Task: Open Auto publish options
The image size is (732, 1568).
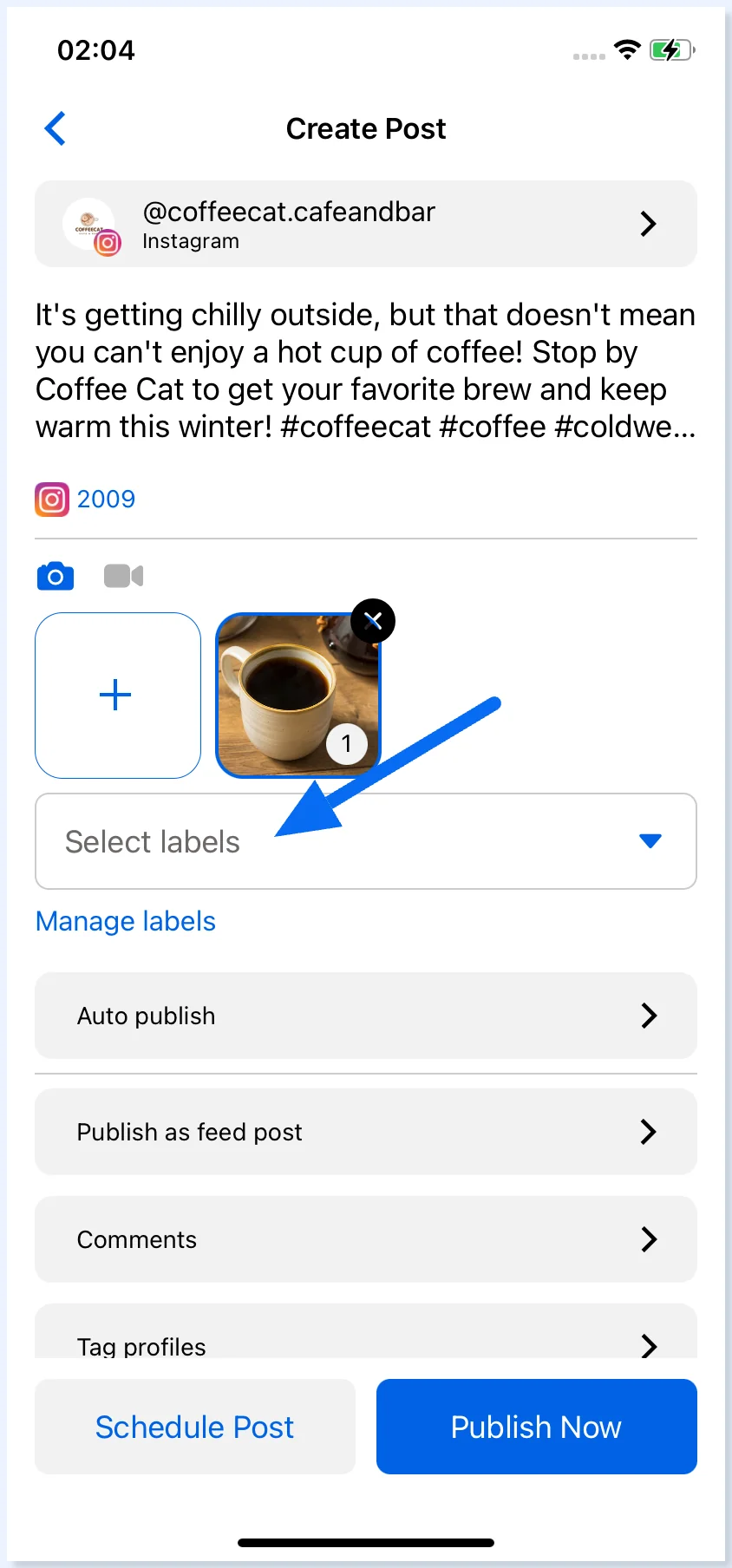Action: tap(366, 1016)
